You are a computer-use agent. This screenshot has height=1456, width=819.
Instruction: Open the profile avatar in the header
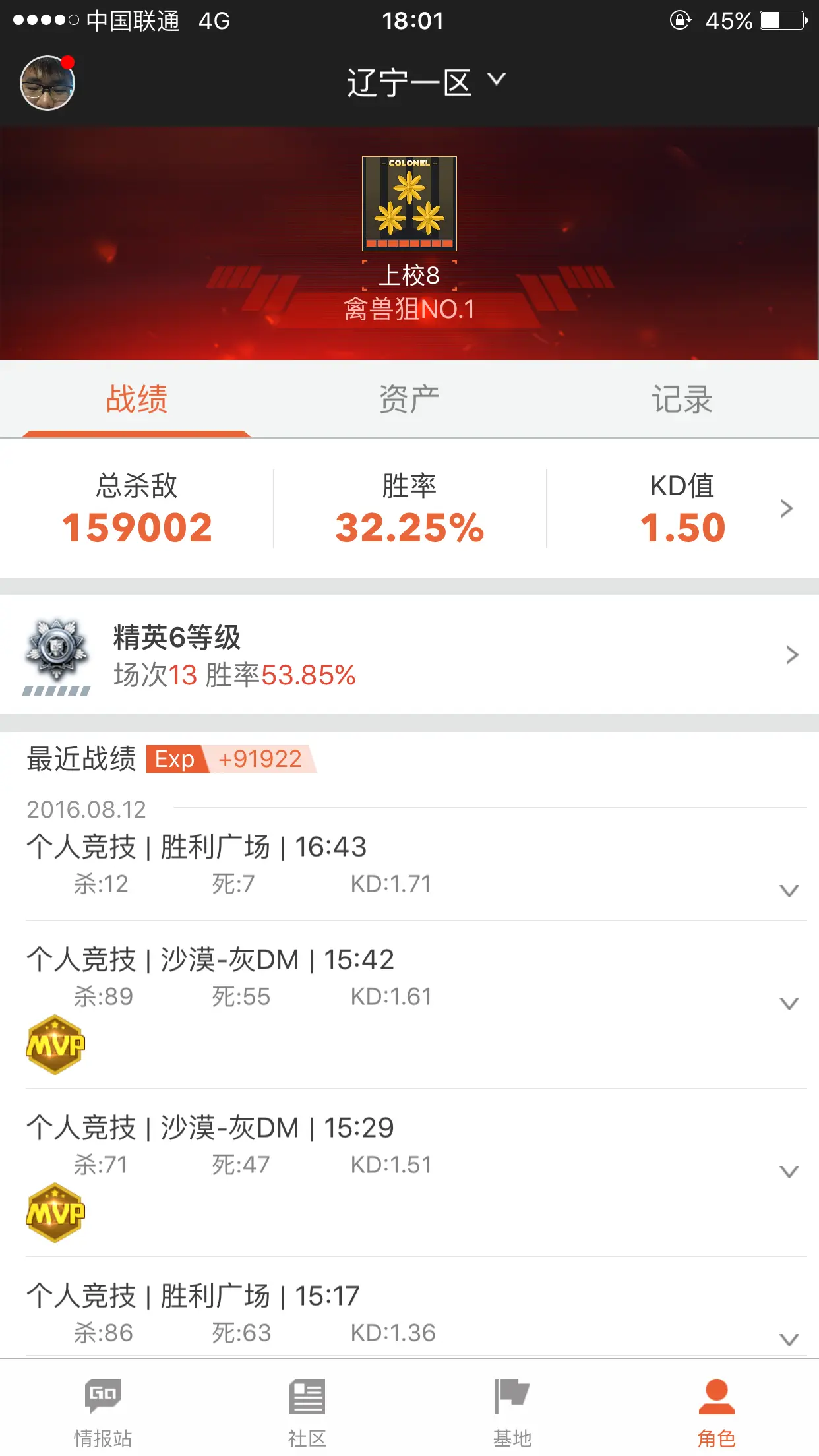point(47,83)
